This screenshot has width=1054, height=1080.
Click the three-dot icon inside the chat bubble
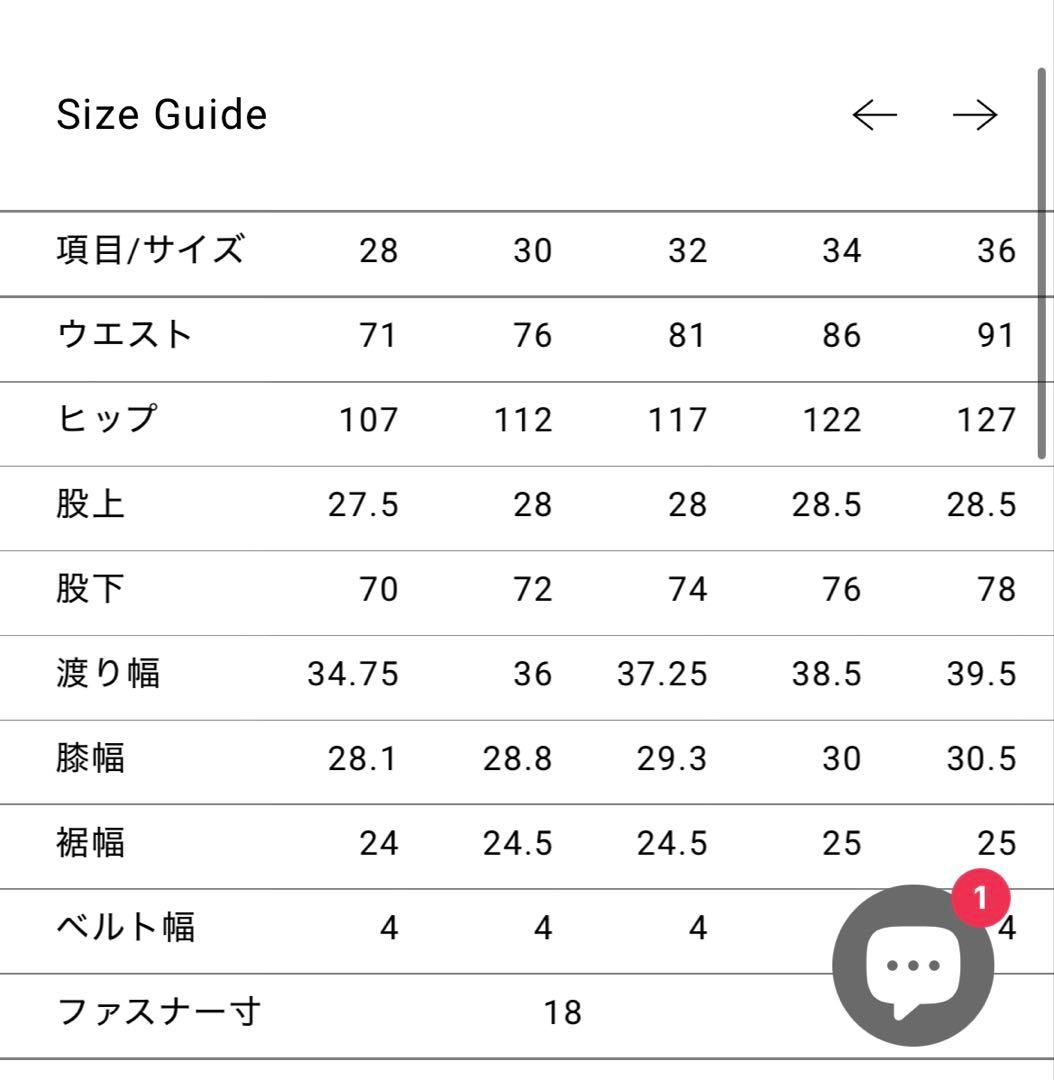pyautogui.click(x=911, y=965)
